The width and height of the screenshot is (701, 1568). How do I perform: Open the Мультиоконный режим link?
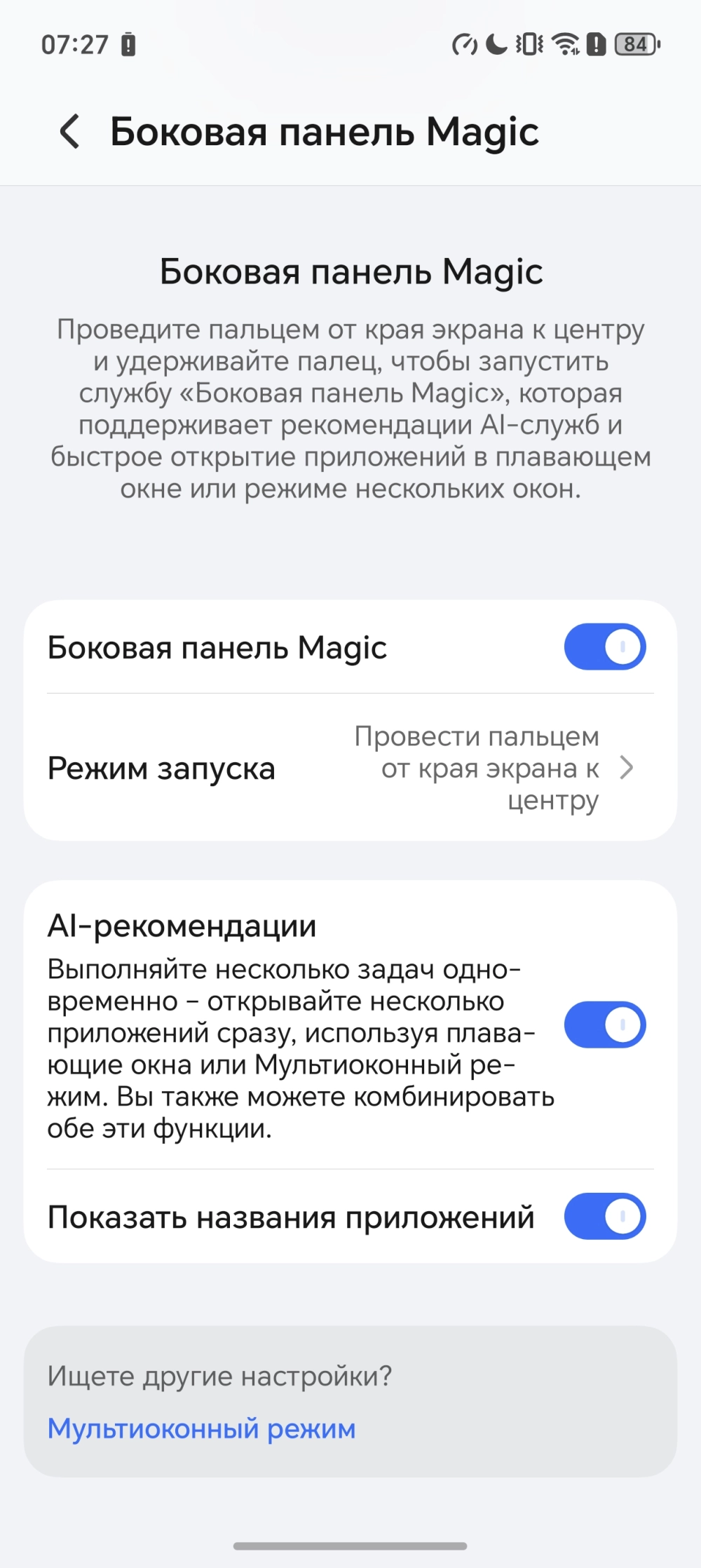coord(201,1428)
